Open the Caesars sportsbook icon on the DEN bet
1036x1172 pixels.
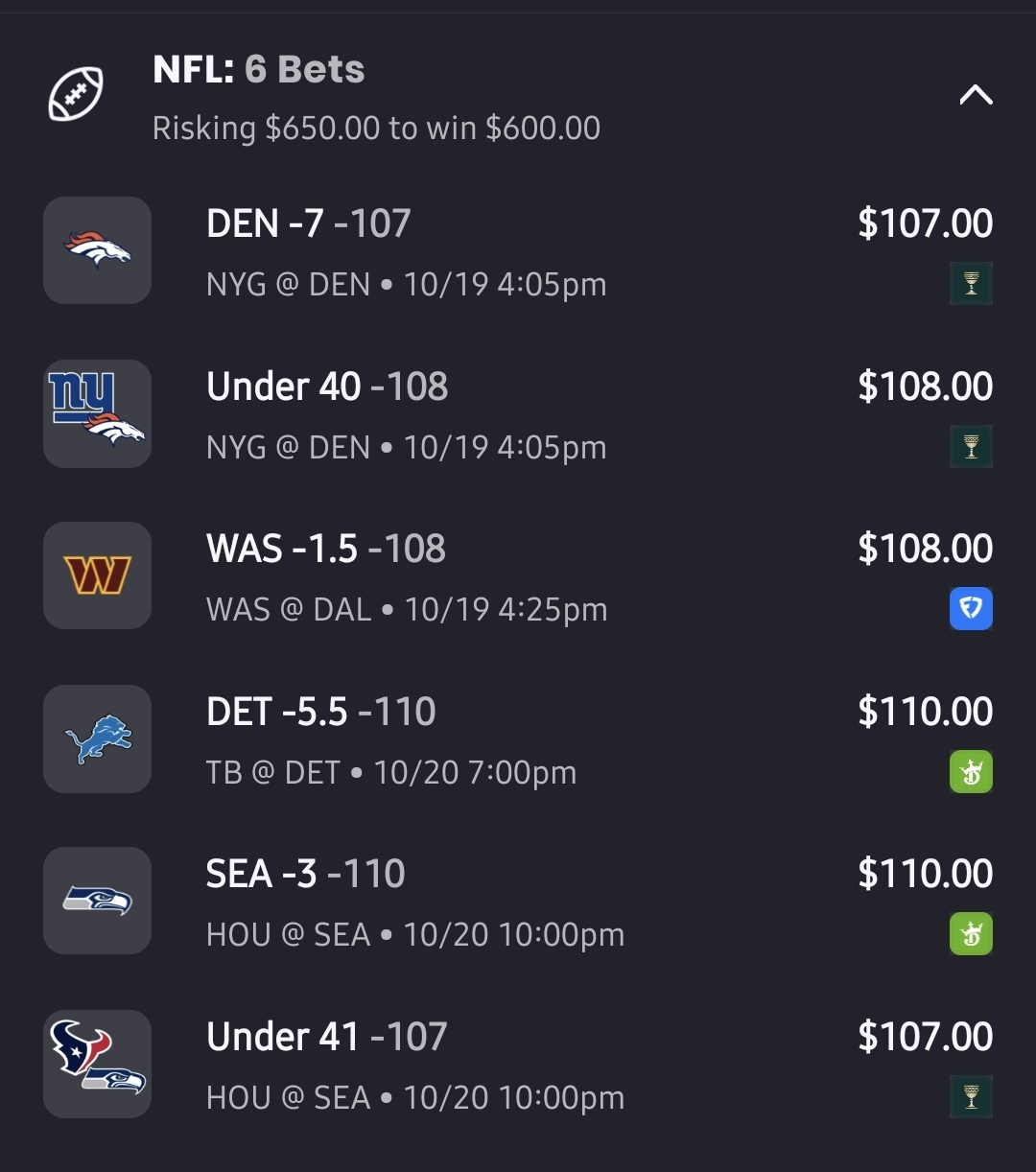click(x=971, y=283)
